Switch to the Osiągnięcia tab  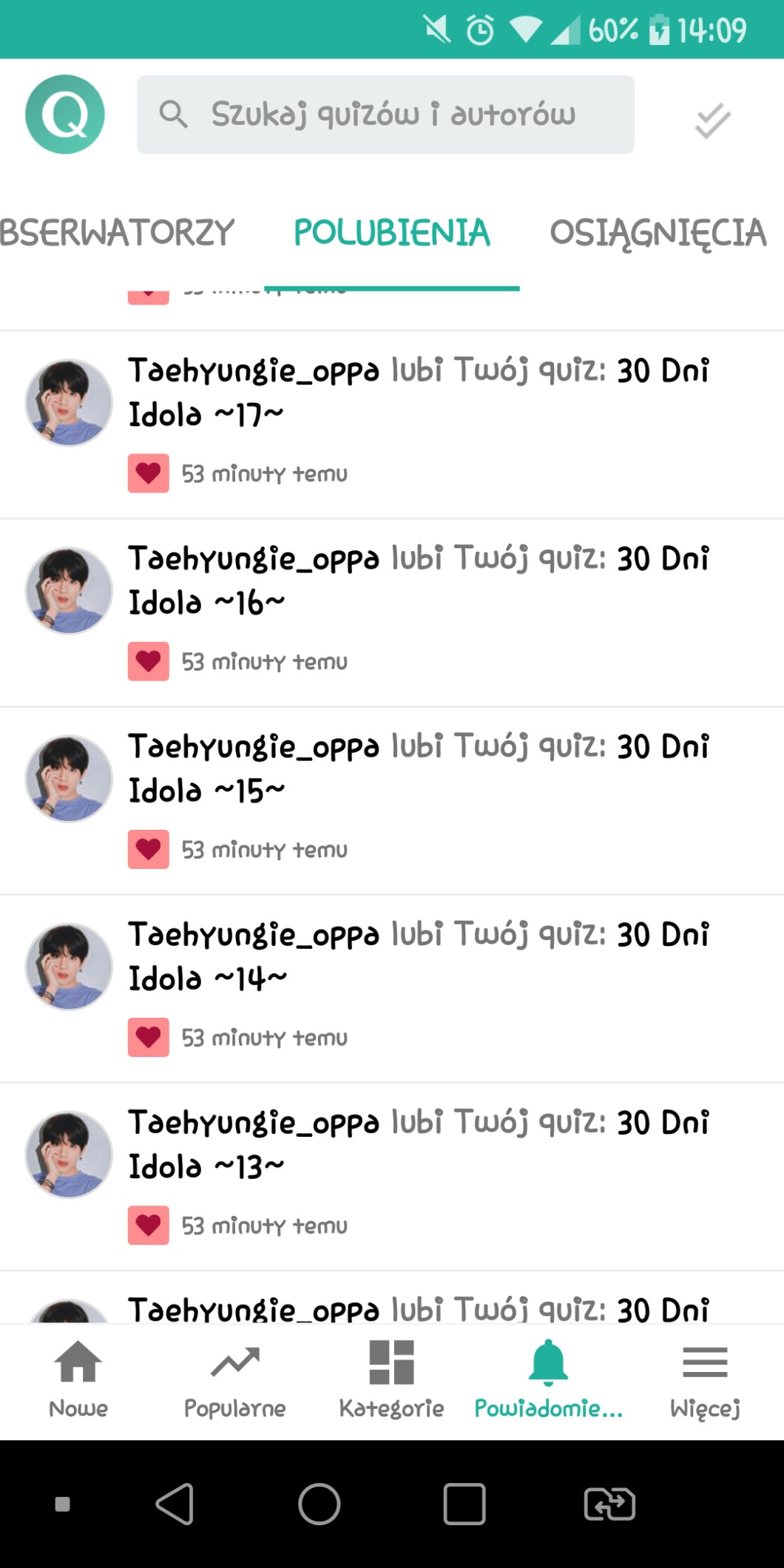tap(658, 233)
